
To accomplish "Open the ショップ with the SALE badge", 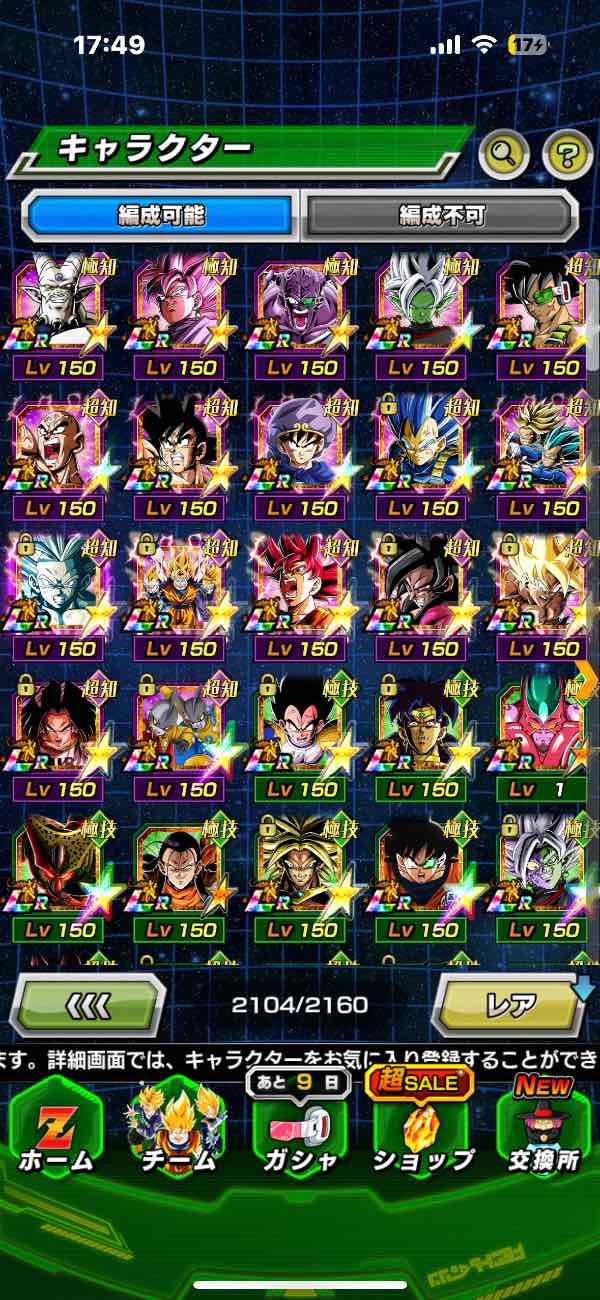I will coord(422,1129).
